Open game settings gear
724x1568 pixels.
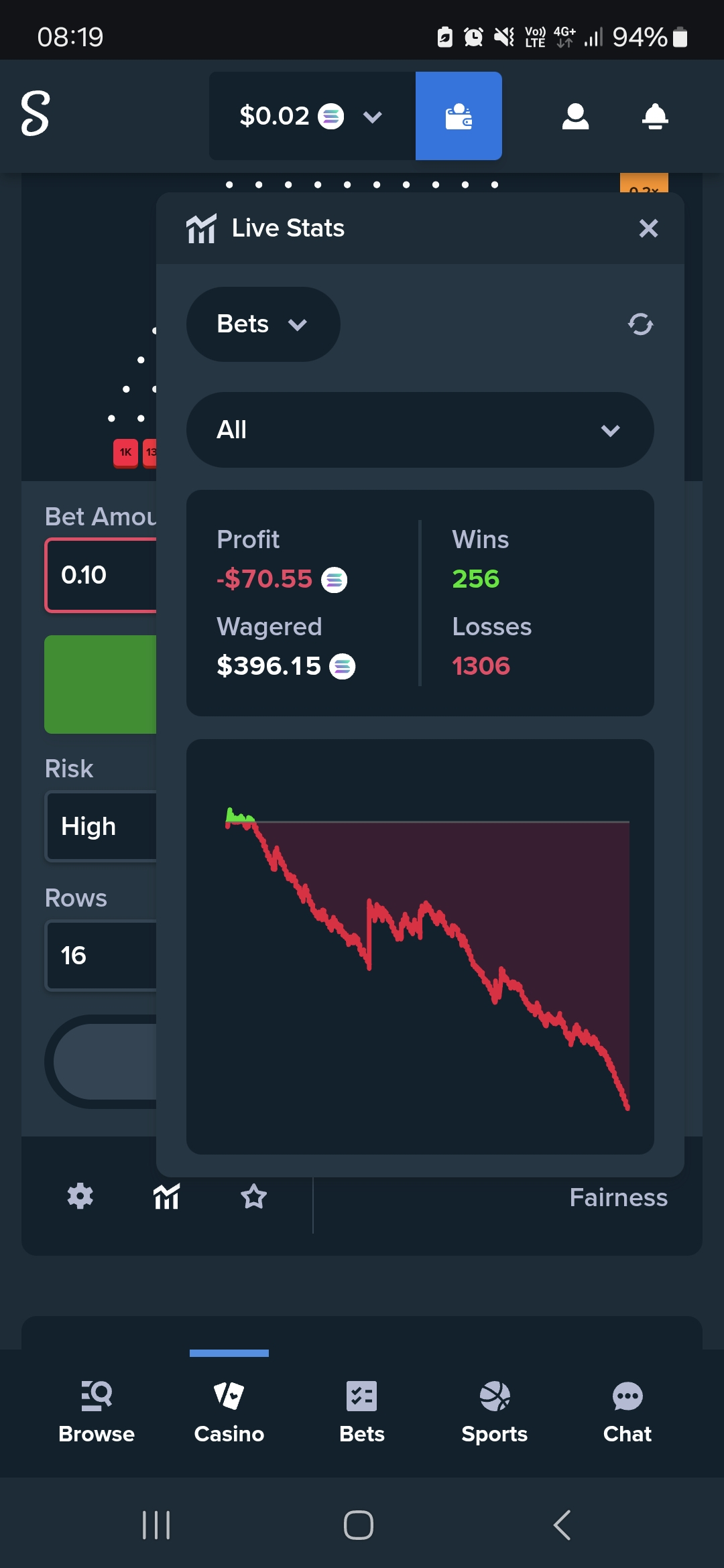click(x=80, y=1196)
